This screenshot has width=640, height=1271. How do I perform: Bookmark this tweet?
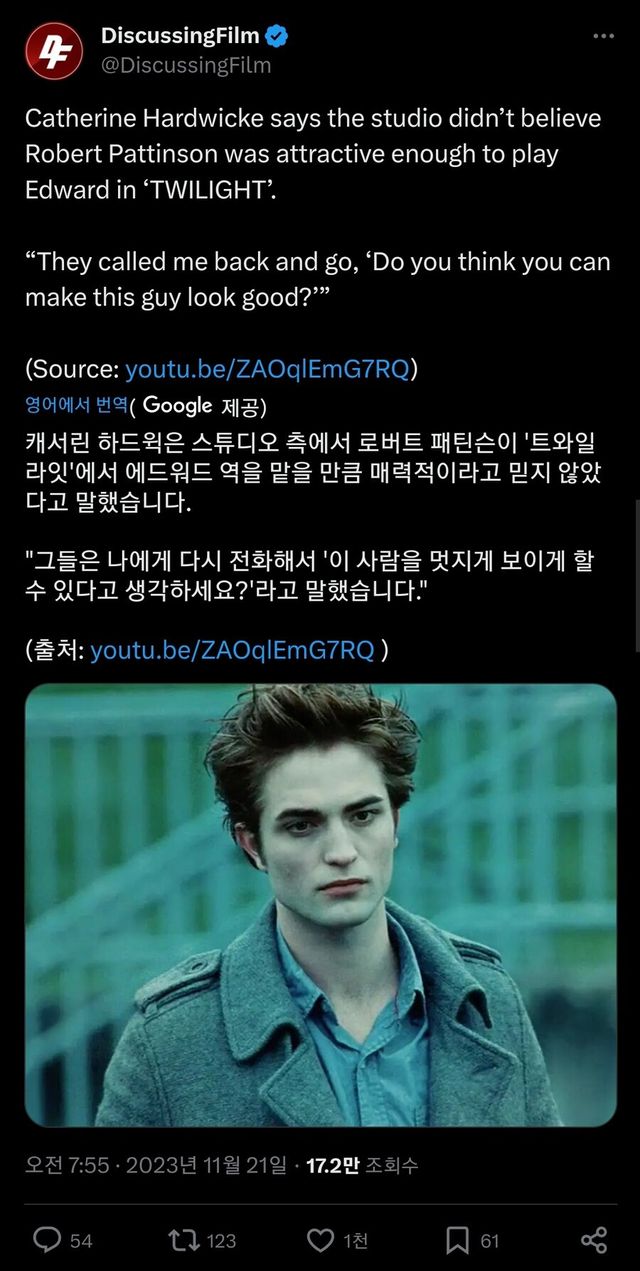(x=457, y=1240)
